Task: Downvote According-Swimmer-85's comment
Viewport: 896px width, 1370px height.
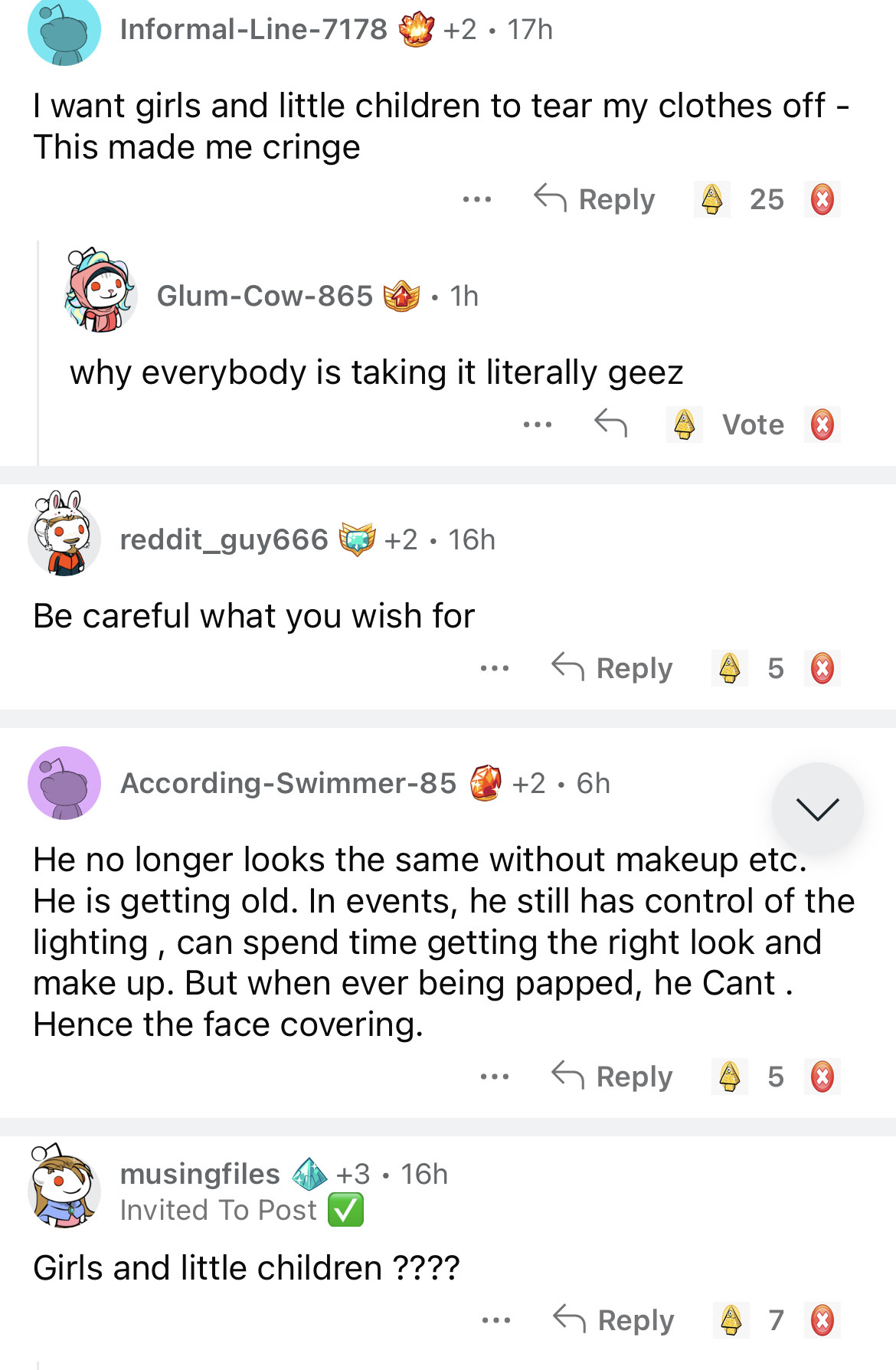Action: pos(822,1076)
